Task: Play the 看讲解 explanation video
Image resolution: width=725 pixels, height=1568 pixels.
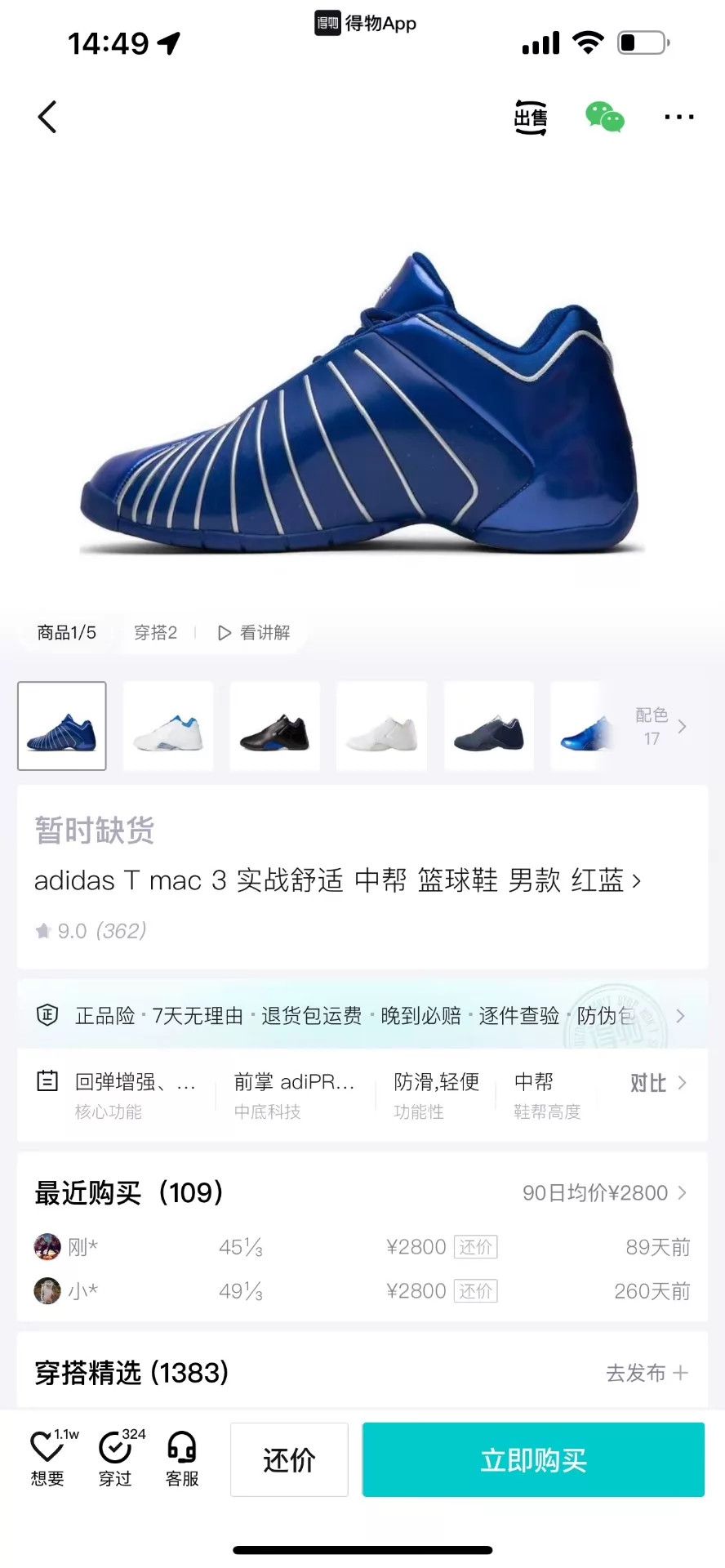Action: 254,633
